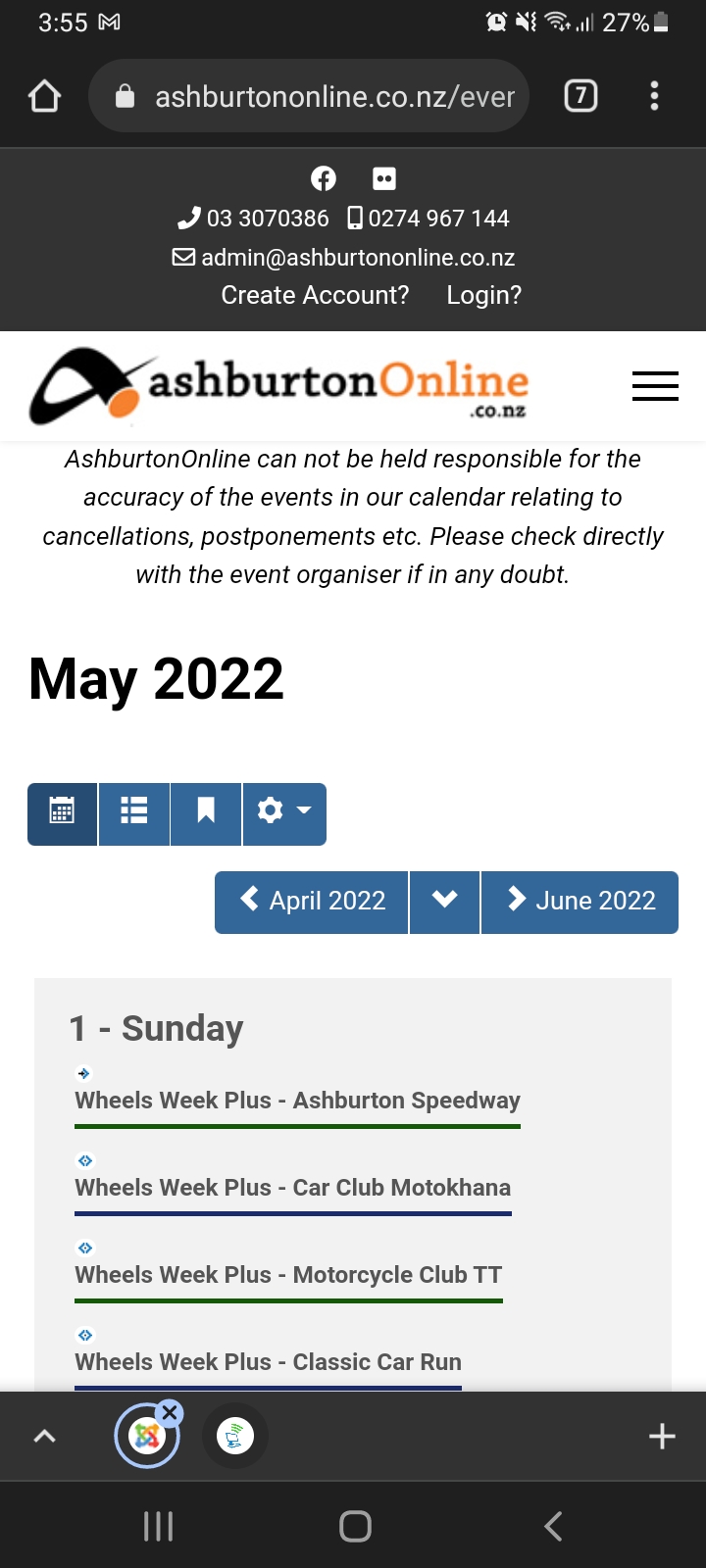Open the Facebook page icon
Image resolution: width=706 pixels, height=1568 pixels.
323,178
